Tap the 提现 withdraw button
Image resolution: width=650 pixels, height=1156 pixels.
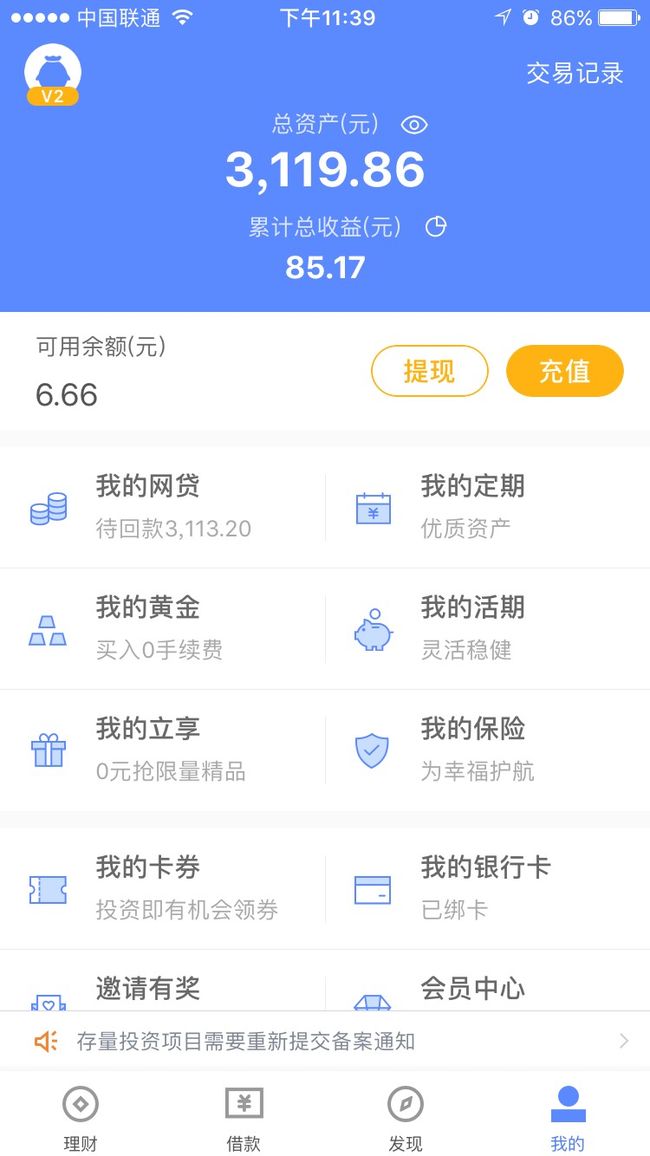(x=430, y=371)
